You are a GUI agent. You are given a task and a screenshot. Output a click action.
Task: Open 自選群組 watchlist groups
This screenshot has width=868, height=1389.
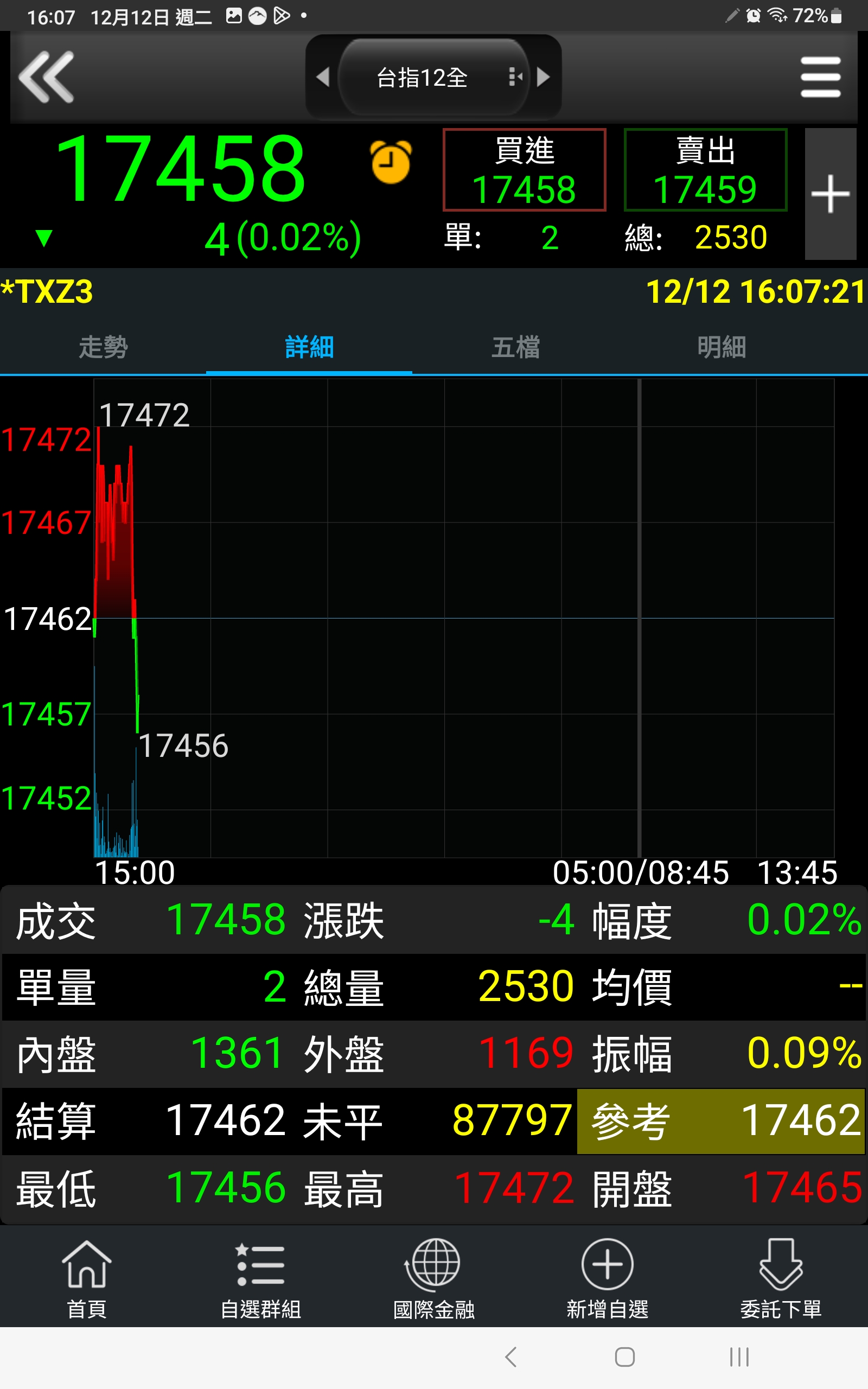click(260, 1279)
